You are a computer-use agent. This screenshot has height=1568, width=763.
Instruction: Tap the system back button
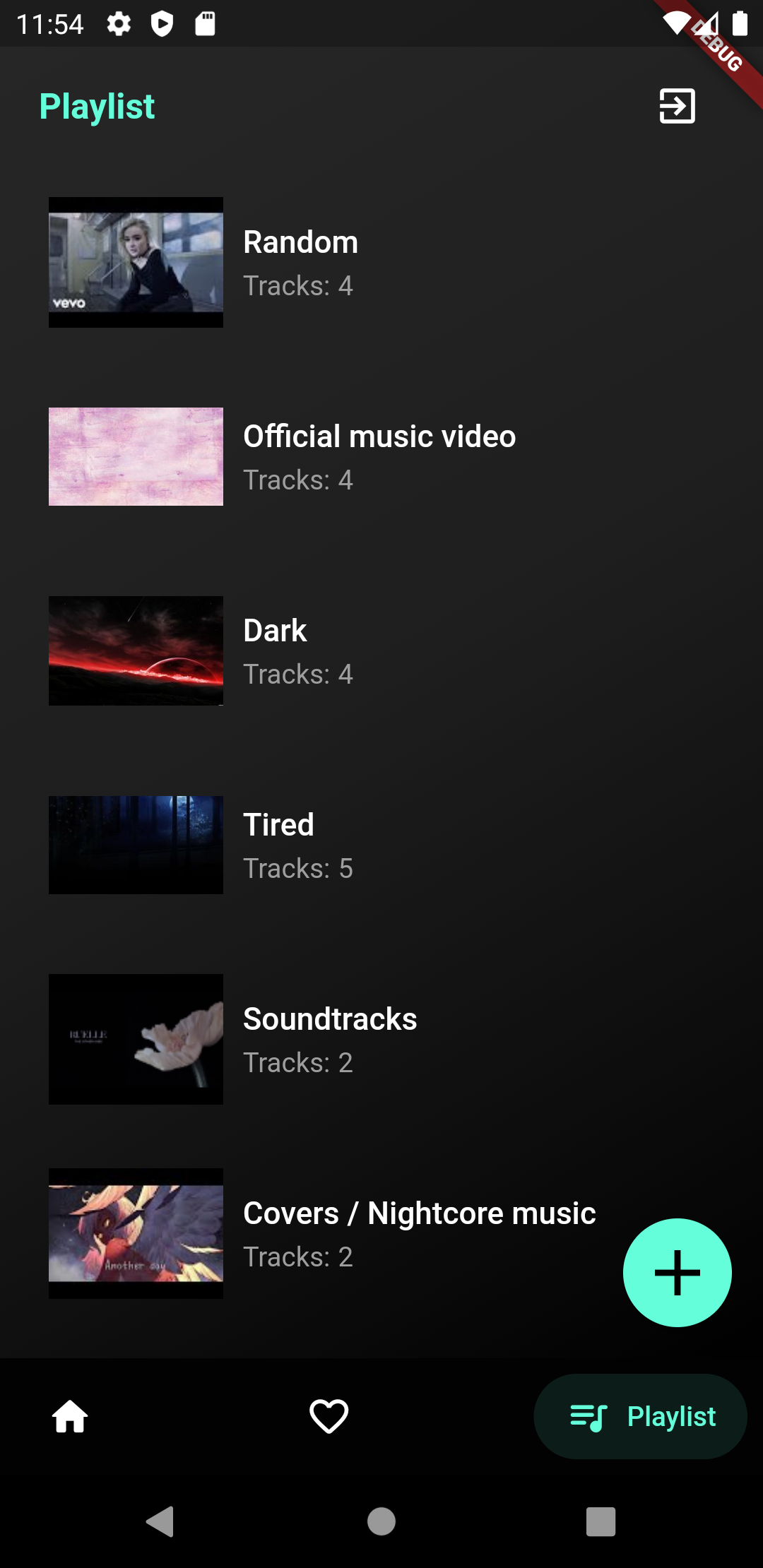[x=160, y=1521]
